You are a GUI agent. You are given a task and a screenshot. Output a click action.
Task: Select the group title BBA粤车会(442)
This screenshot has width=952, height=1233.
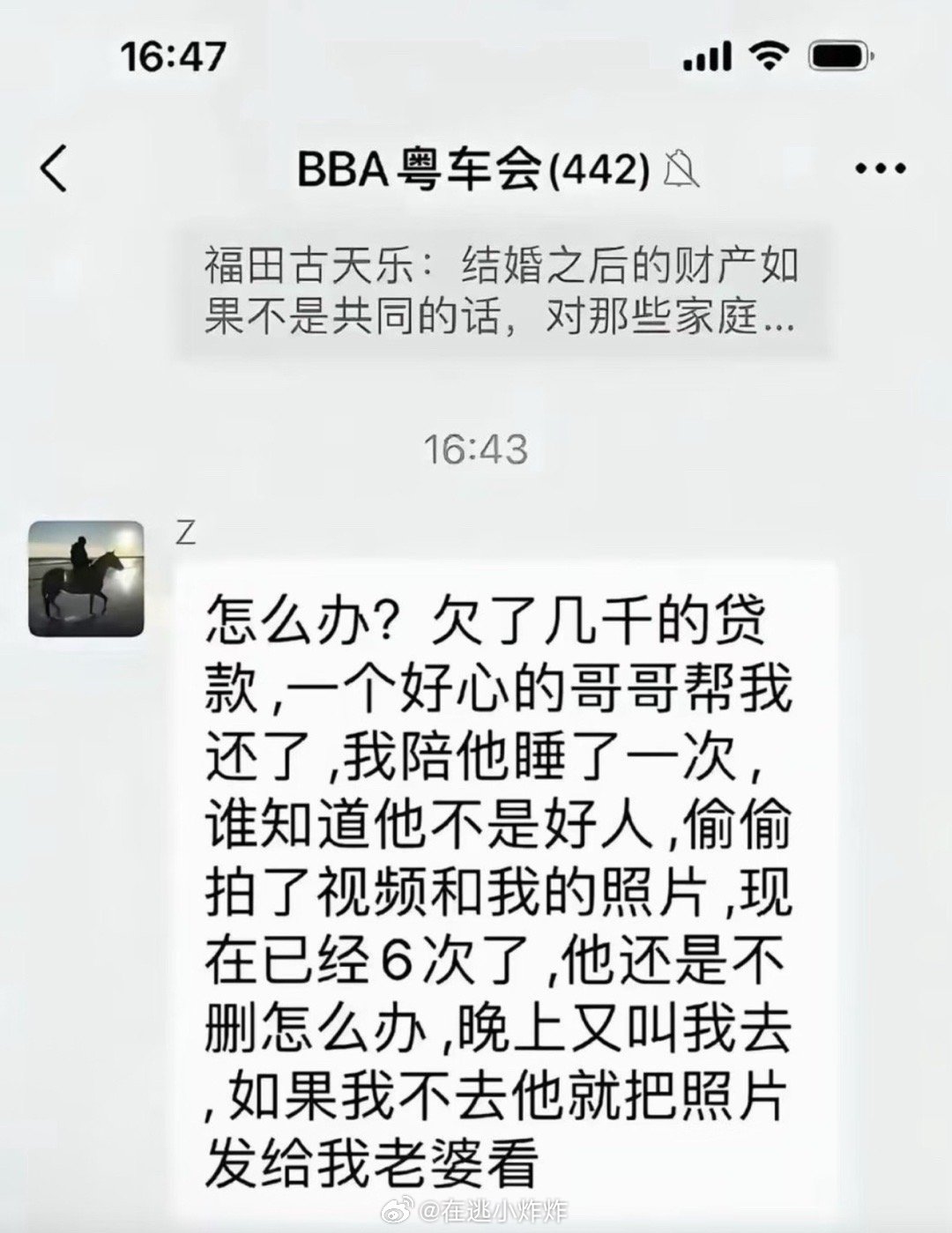[x=419, y=167]
